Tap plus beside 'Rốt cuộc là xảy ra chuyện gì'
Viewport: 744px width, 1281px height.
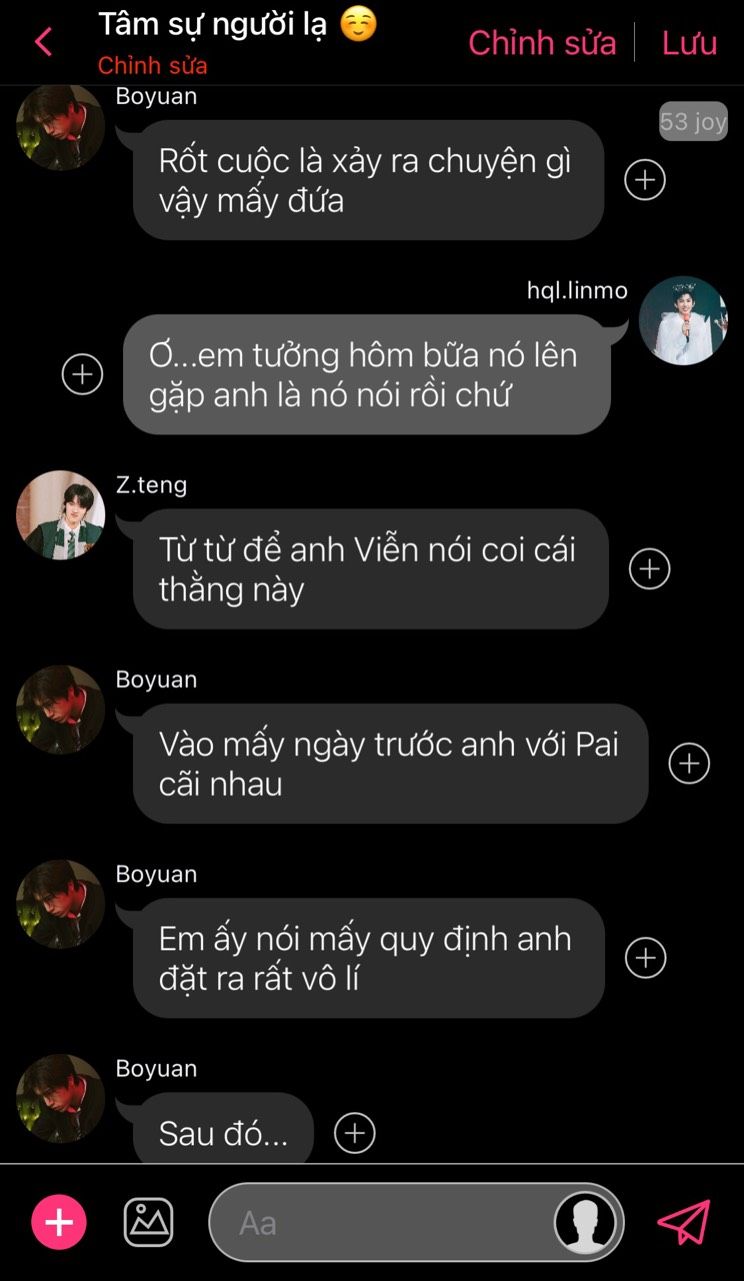[645, 180]
